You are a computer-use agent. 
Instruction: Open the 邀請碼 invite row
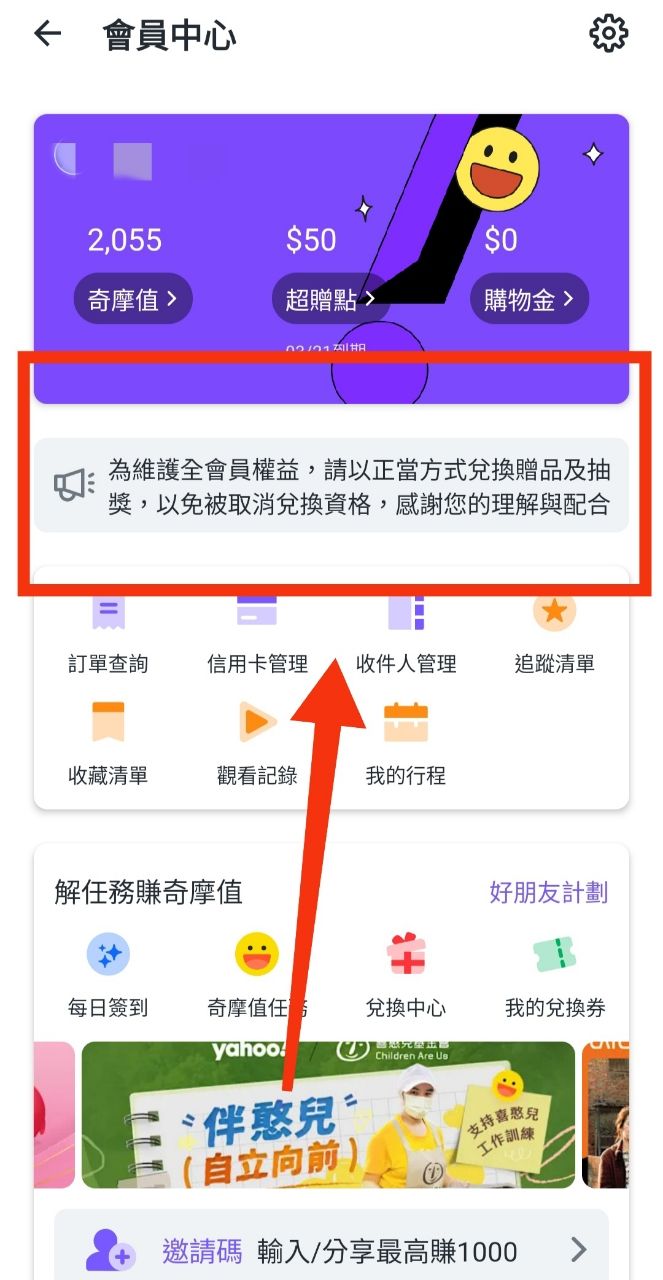point(330,1250)
